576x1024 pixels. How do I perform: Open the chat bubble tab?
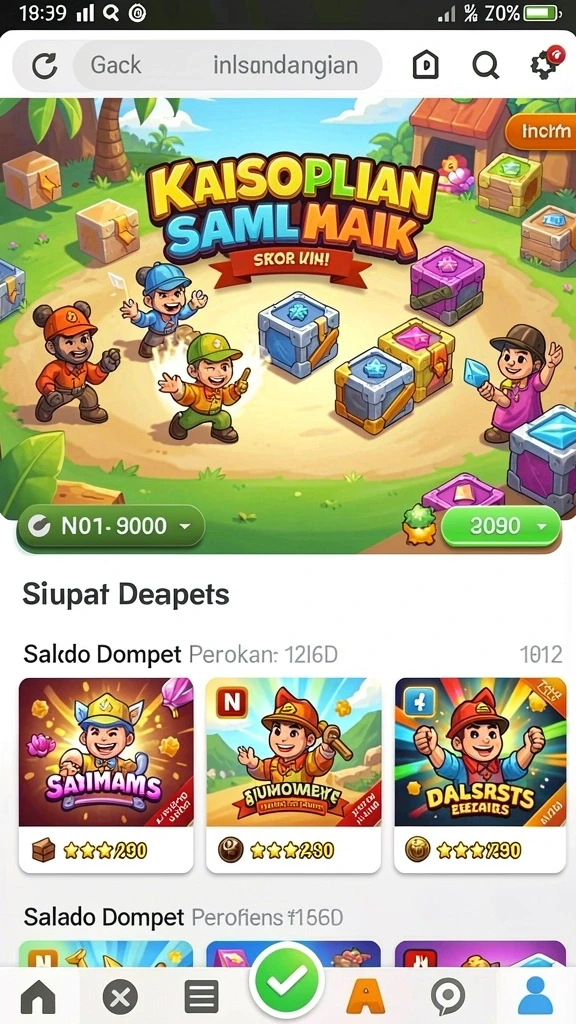pyautogui.click(x=449, y=997)
